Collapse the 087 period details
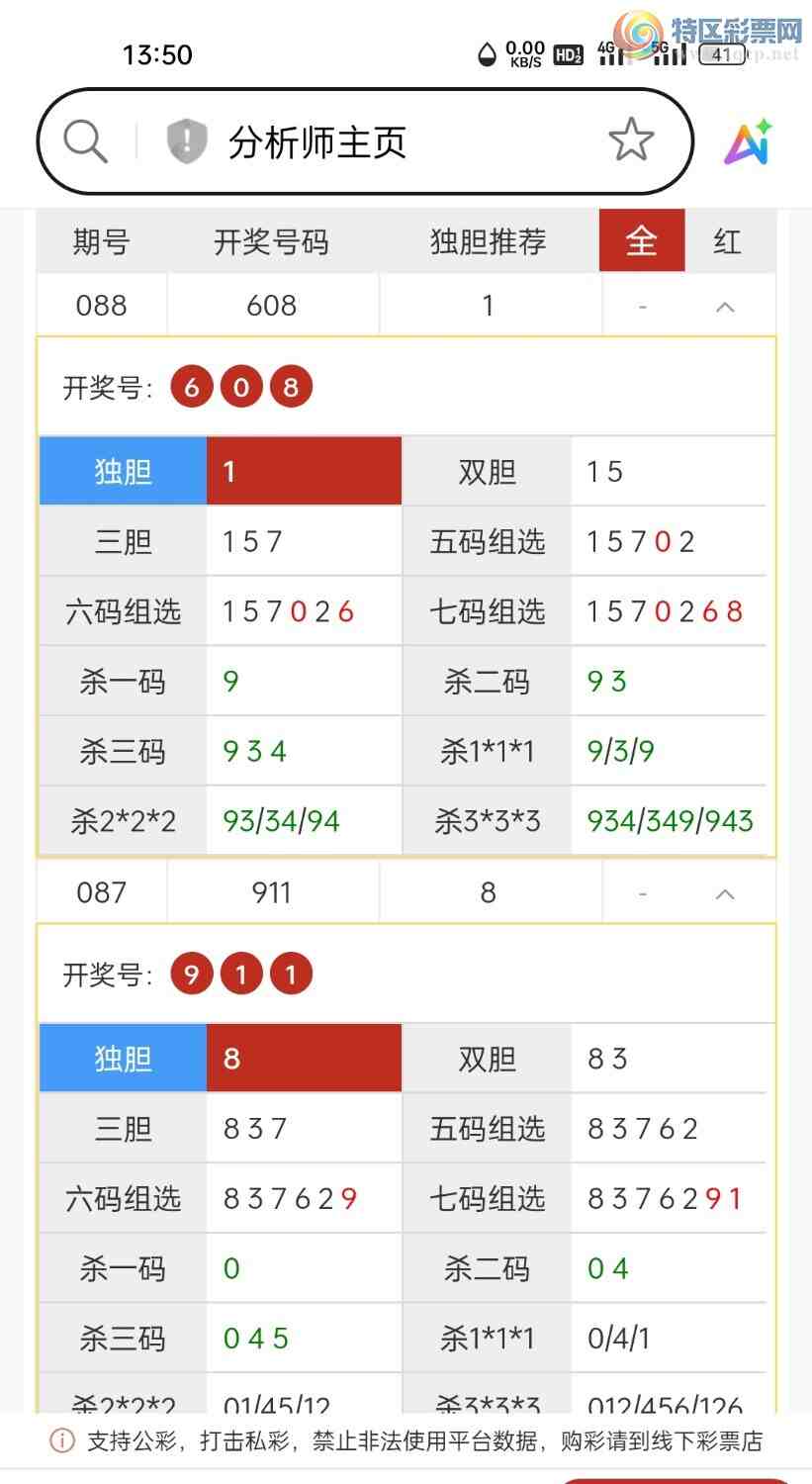Image resolution: width=812 pixels, height=1484 pixels. pyautogui.click(x=725, y=893)
